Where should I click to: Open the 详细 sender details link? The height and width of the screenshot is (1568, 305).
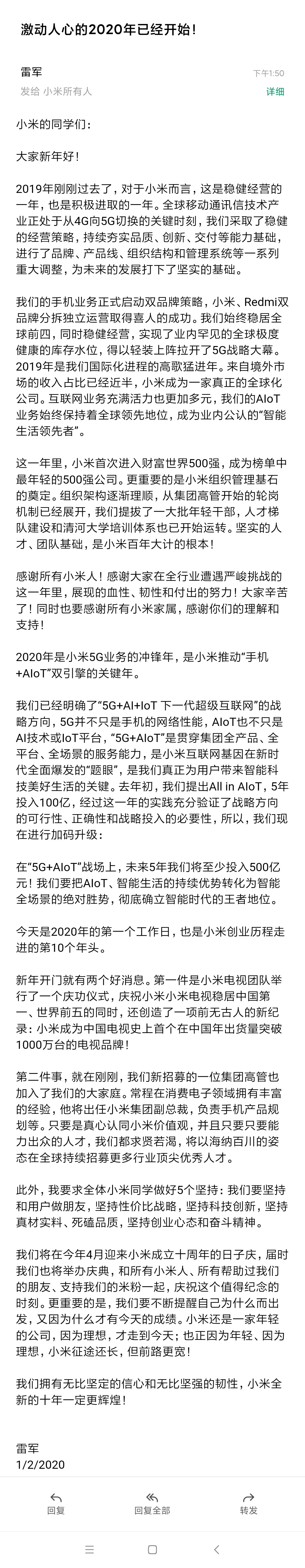pos(274,91)
